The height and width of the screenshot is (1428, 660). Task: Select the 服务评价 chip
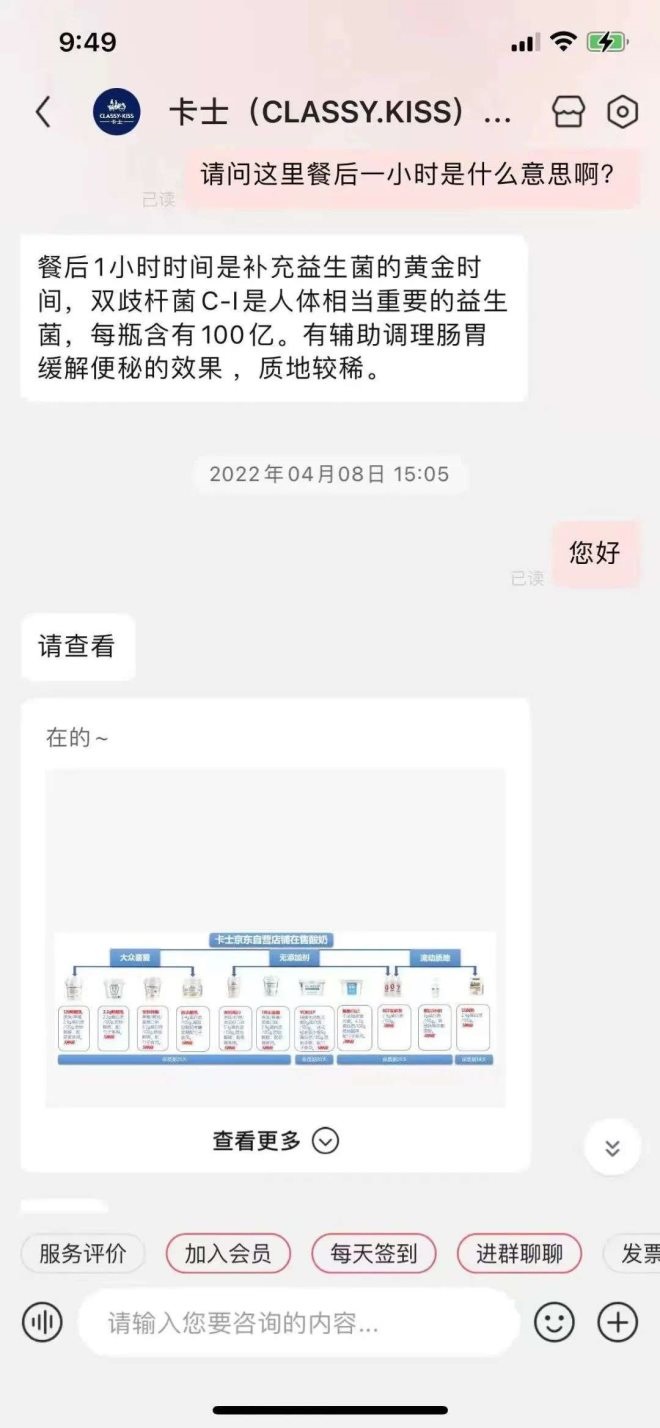82,1253
